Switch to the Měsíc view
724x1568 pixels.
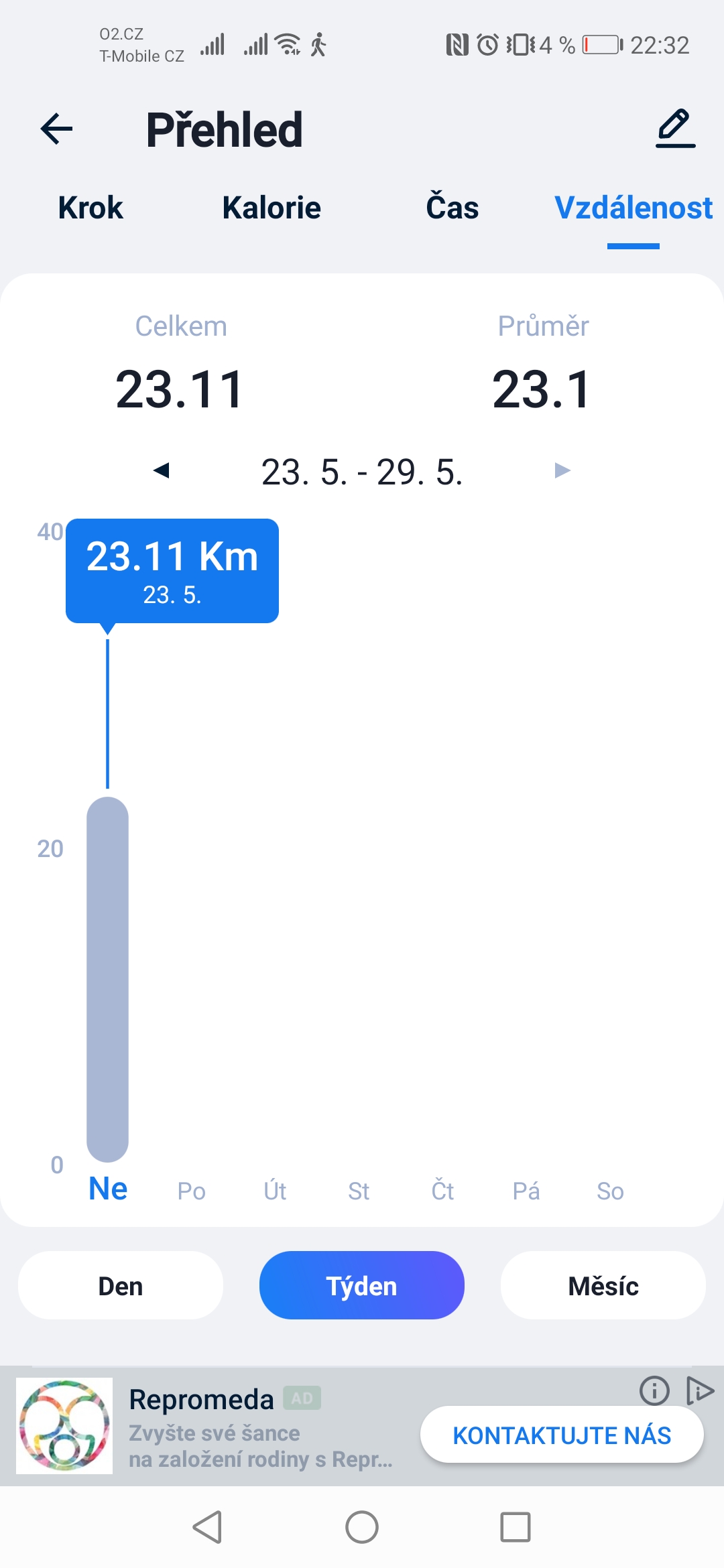(x=603, y=1285)
